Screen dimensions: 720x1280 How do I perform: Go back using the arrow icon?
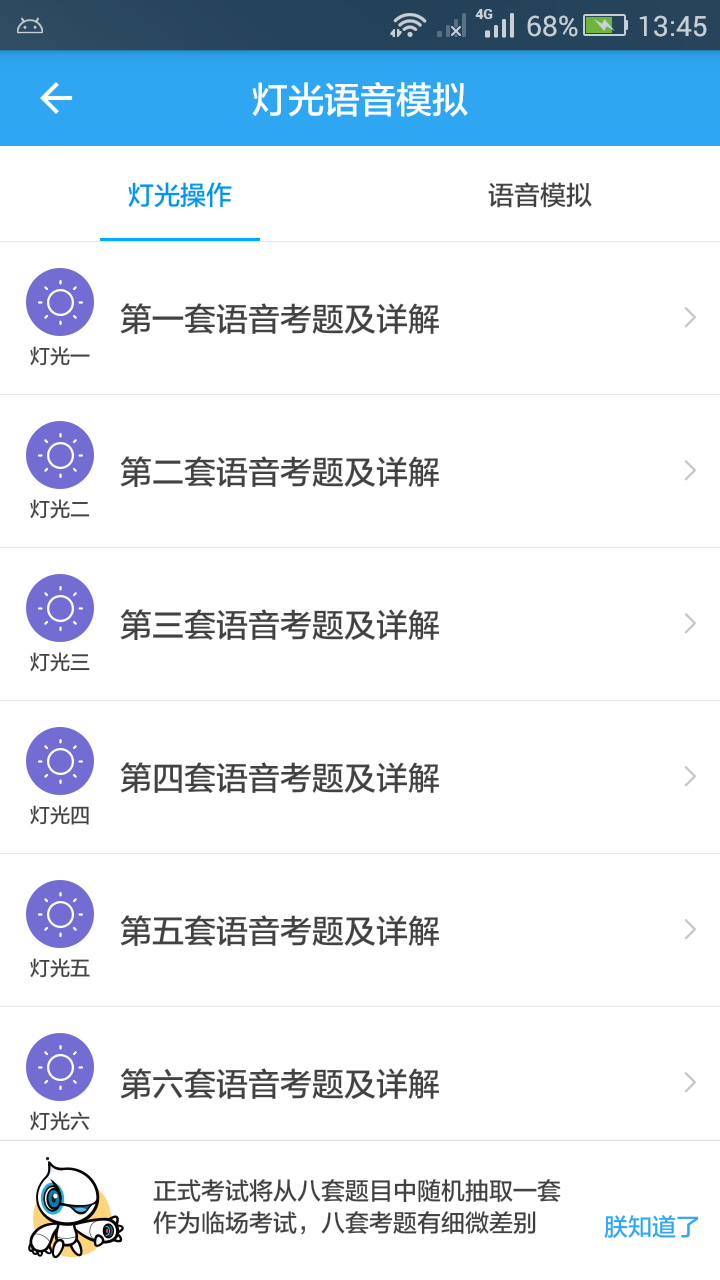[x=56, y=98]
